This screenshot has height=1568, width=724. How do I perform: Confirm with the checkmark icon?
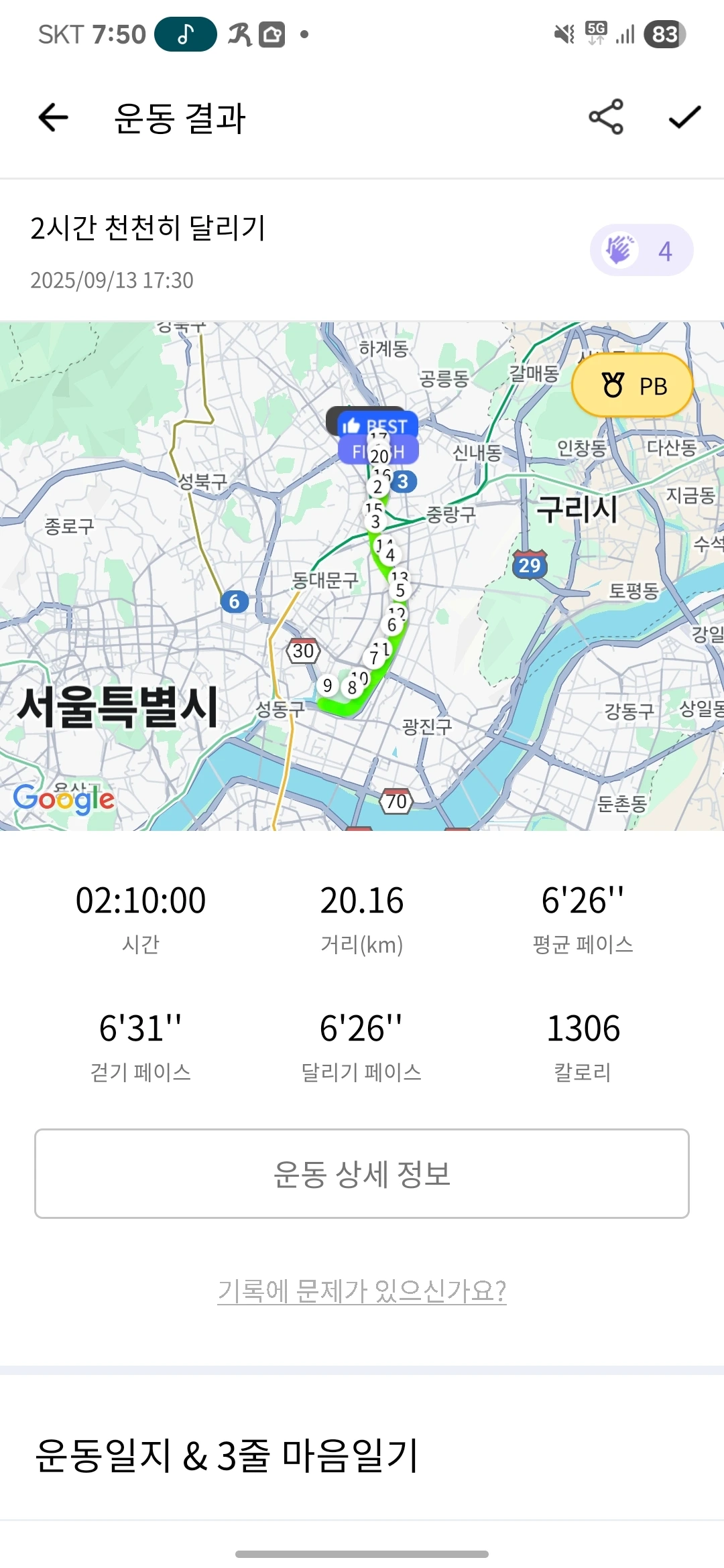point(684,117)
